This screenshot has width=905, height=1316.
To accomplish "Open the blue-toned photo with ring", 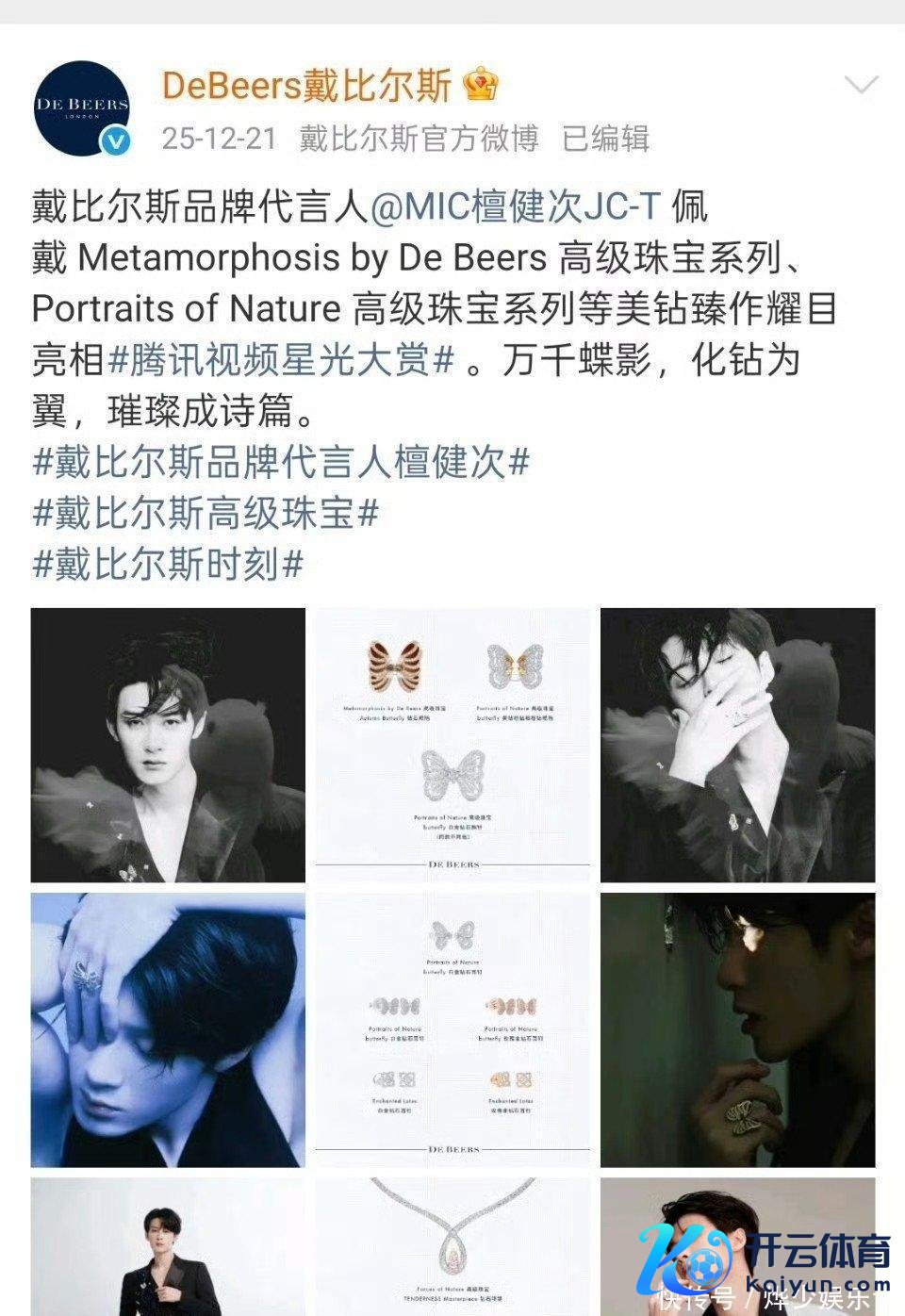I will point(168,1029).
